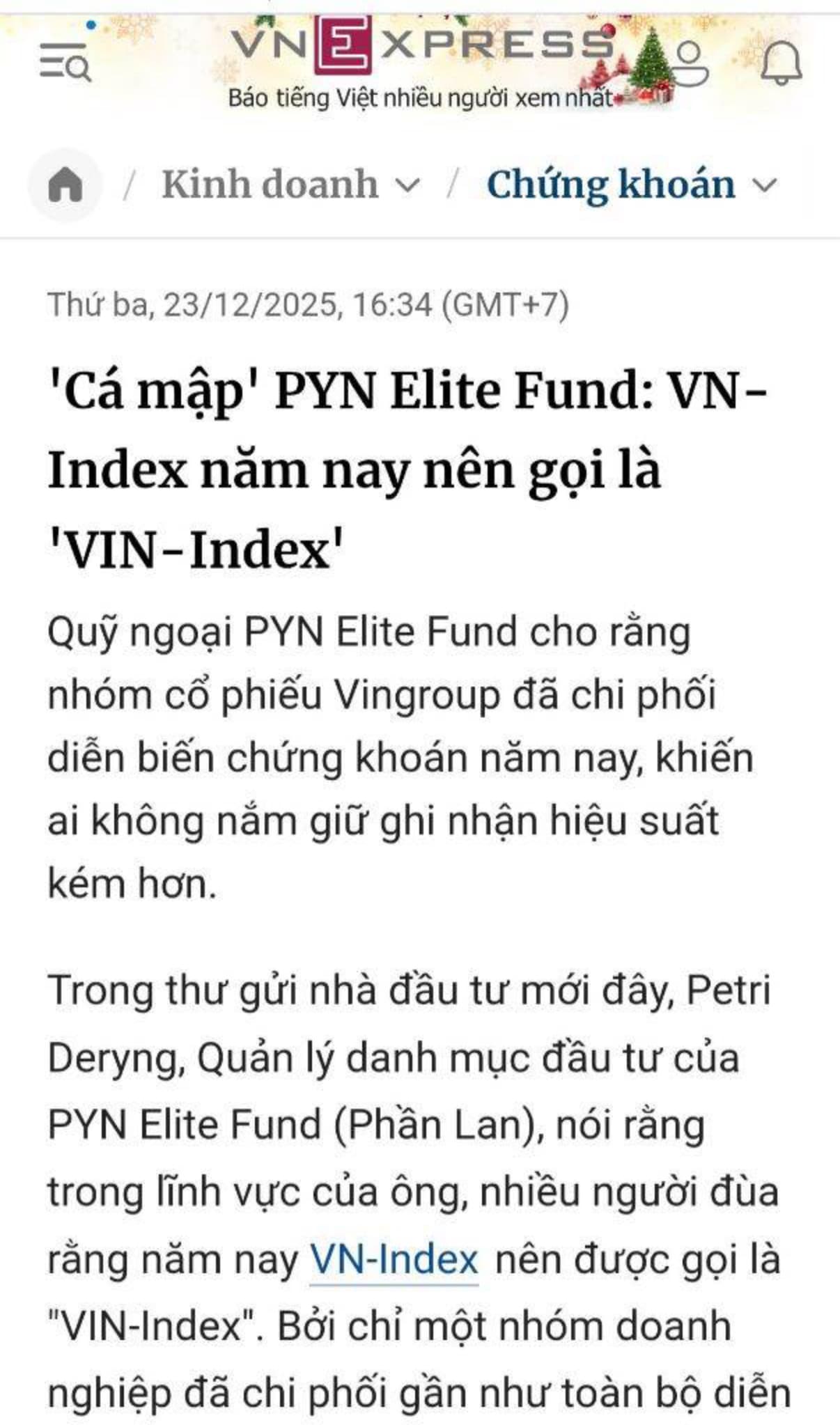This screenshot has height=1425, width=840.
Task: Open the notifications bell
Action: 781,63
